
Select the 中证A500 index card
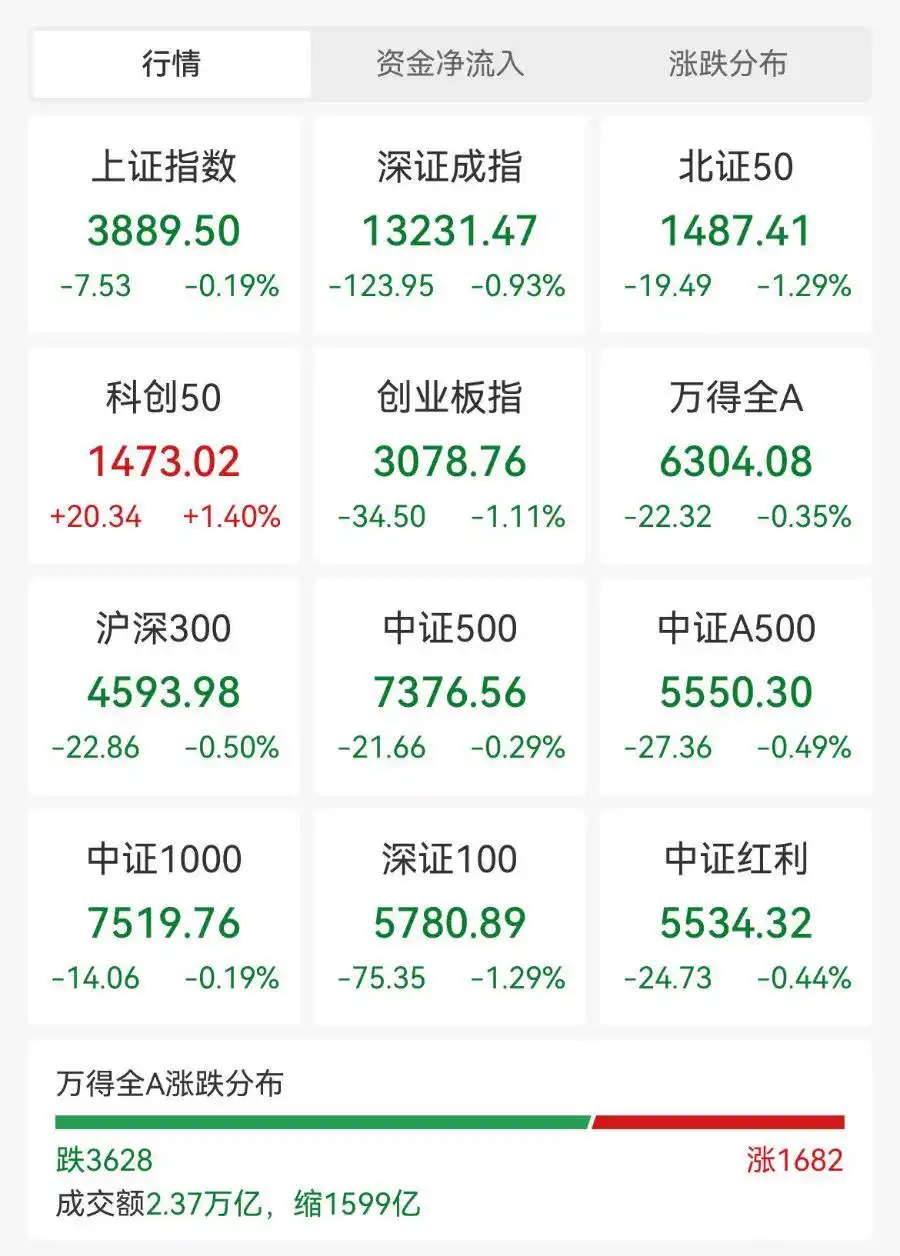(737, 687)
